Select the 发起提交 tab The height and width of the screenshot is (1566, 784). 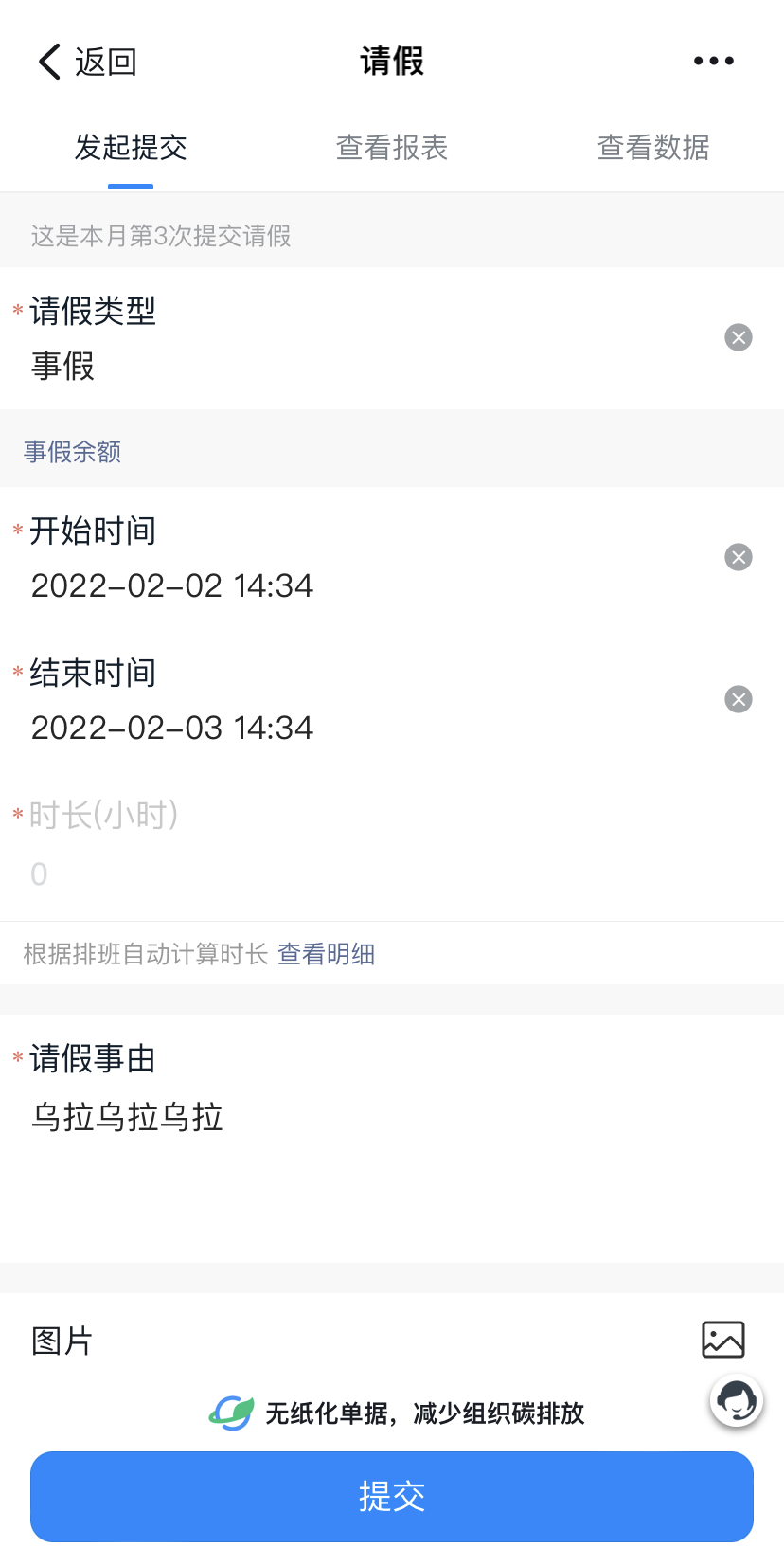(131, 147)
